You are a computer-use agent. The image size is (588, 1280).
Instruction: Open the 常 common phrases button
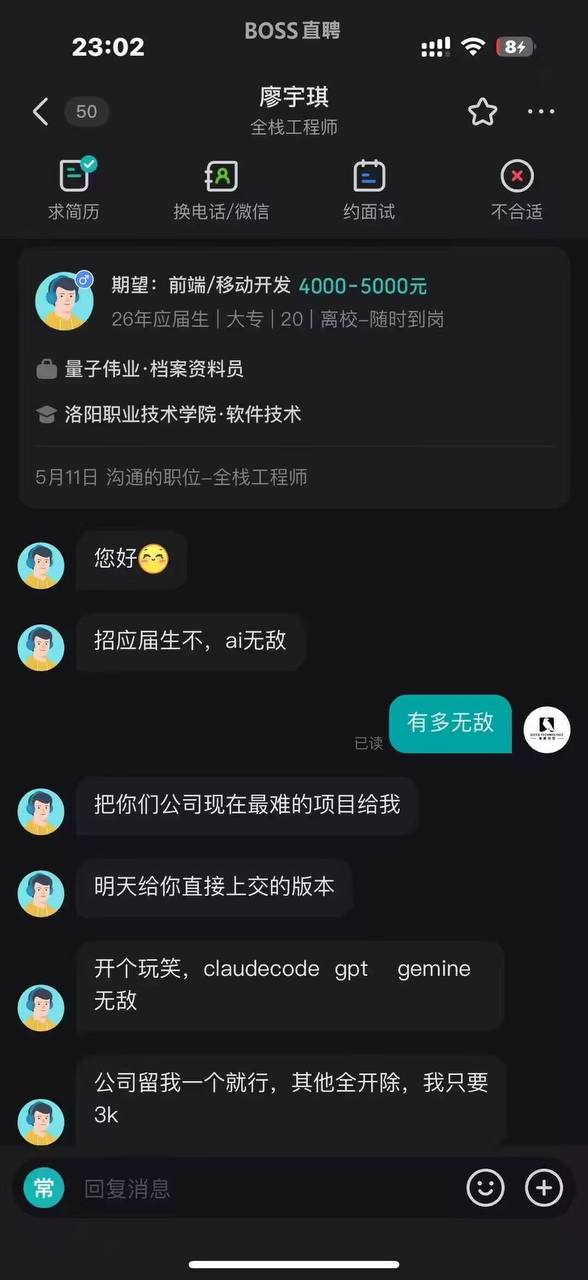pos(44,1188)
